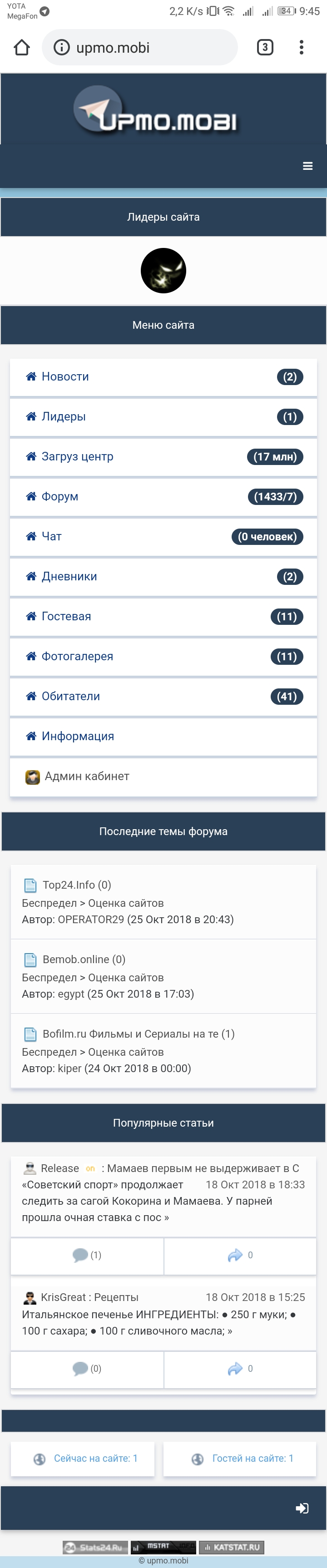Open the browser tab switcher

coord(265,48)
